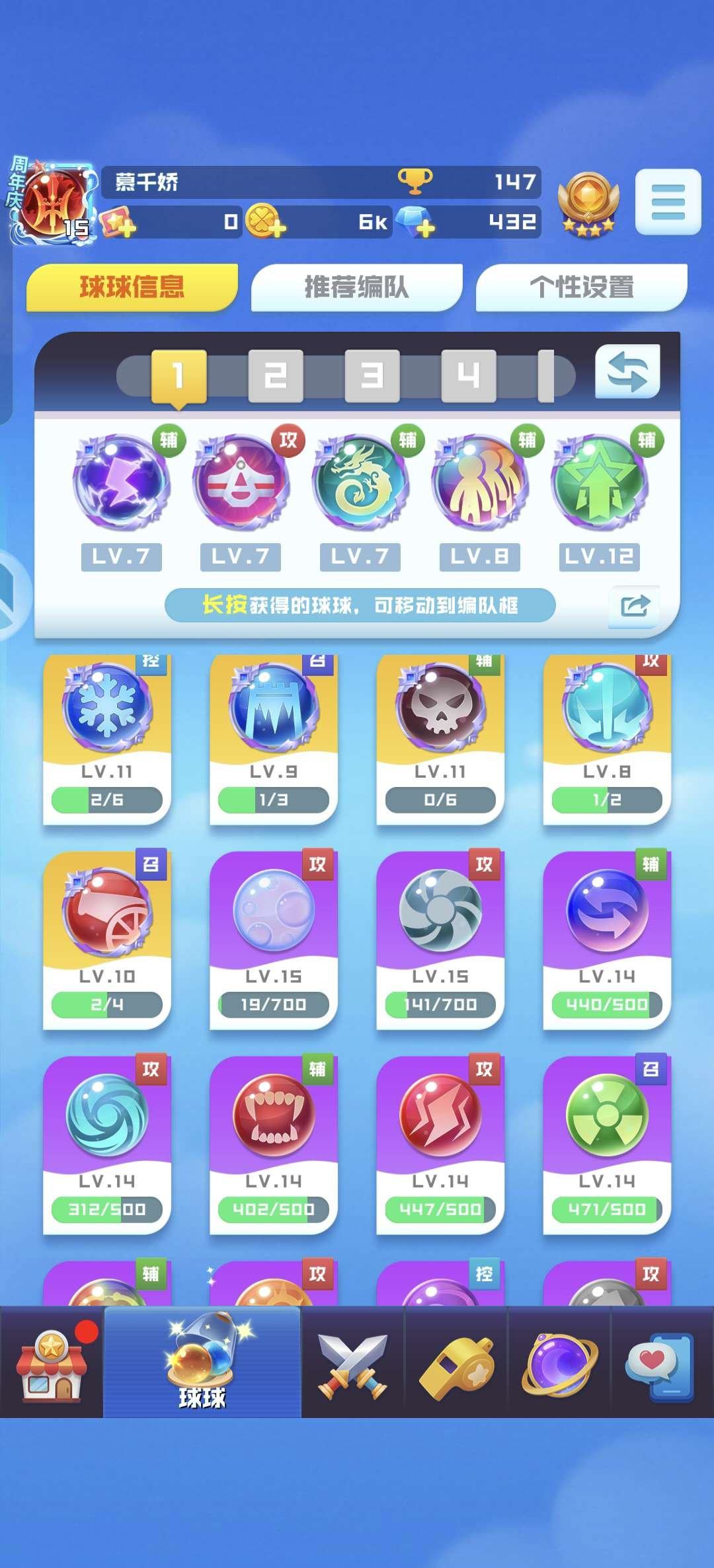This screenshot has height=1568, width=714.
Task: Open the fangs ball card 402/500
Action: click(274, 1144)
